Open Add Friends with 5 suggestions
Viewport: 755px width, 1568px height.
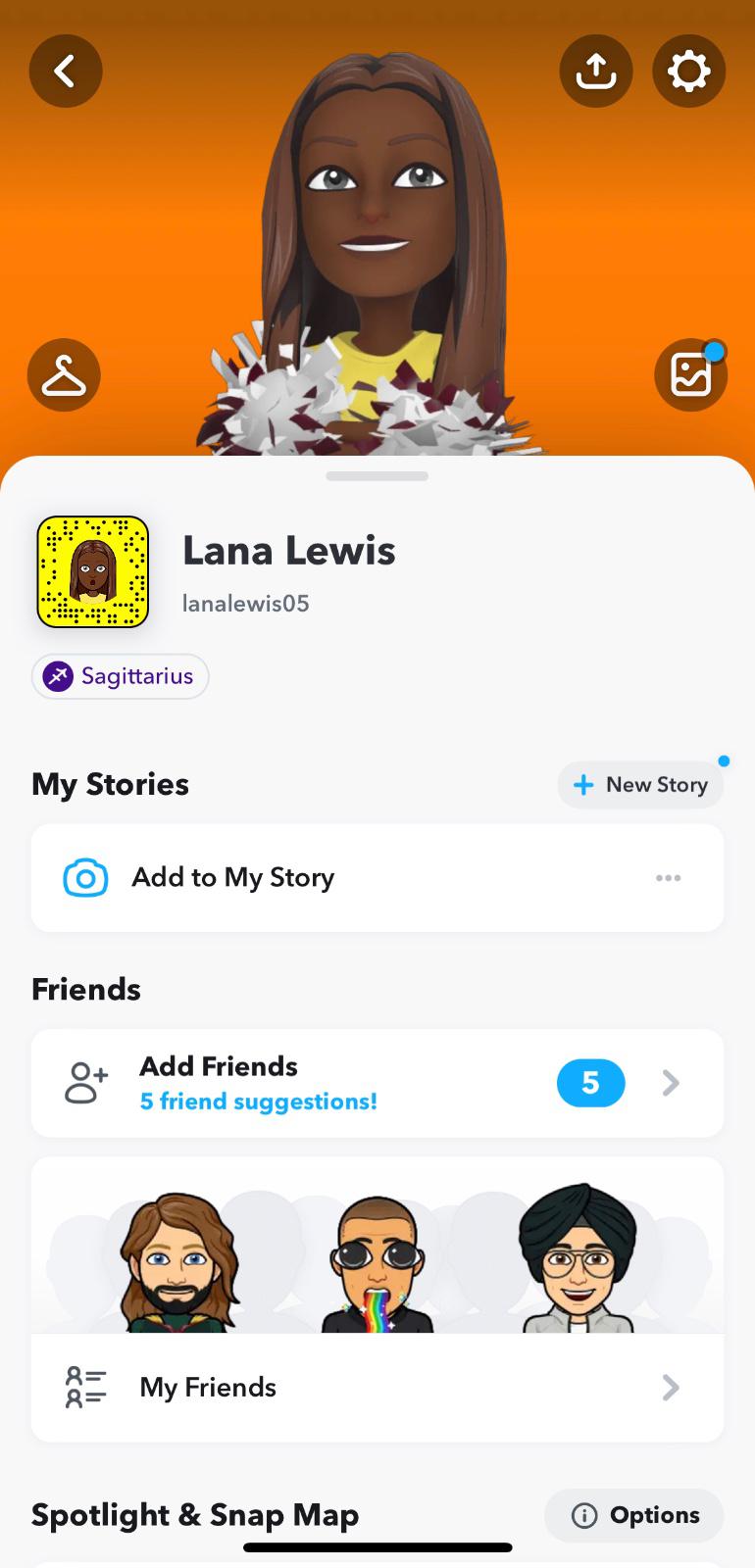pos(377,1083)
